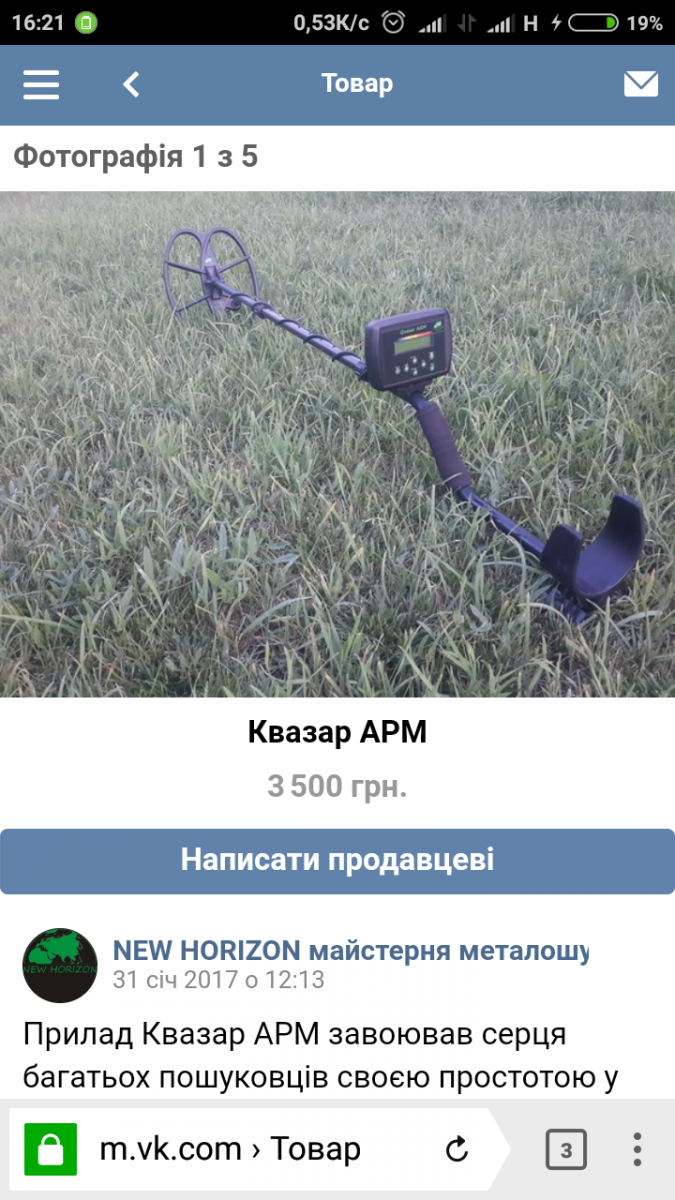Image resolution: width=675 pixels, height=1200 pixels.
Task: Open browser overflow menu
Action: 637,1149
